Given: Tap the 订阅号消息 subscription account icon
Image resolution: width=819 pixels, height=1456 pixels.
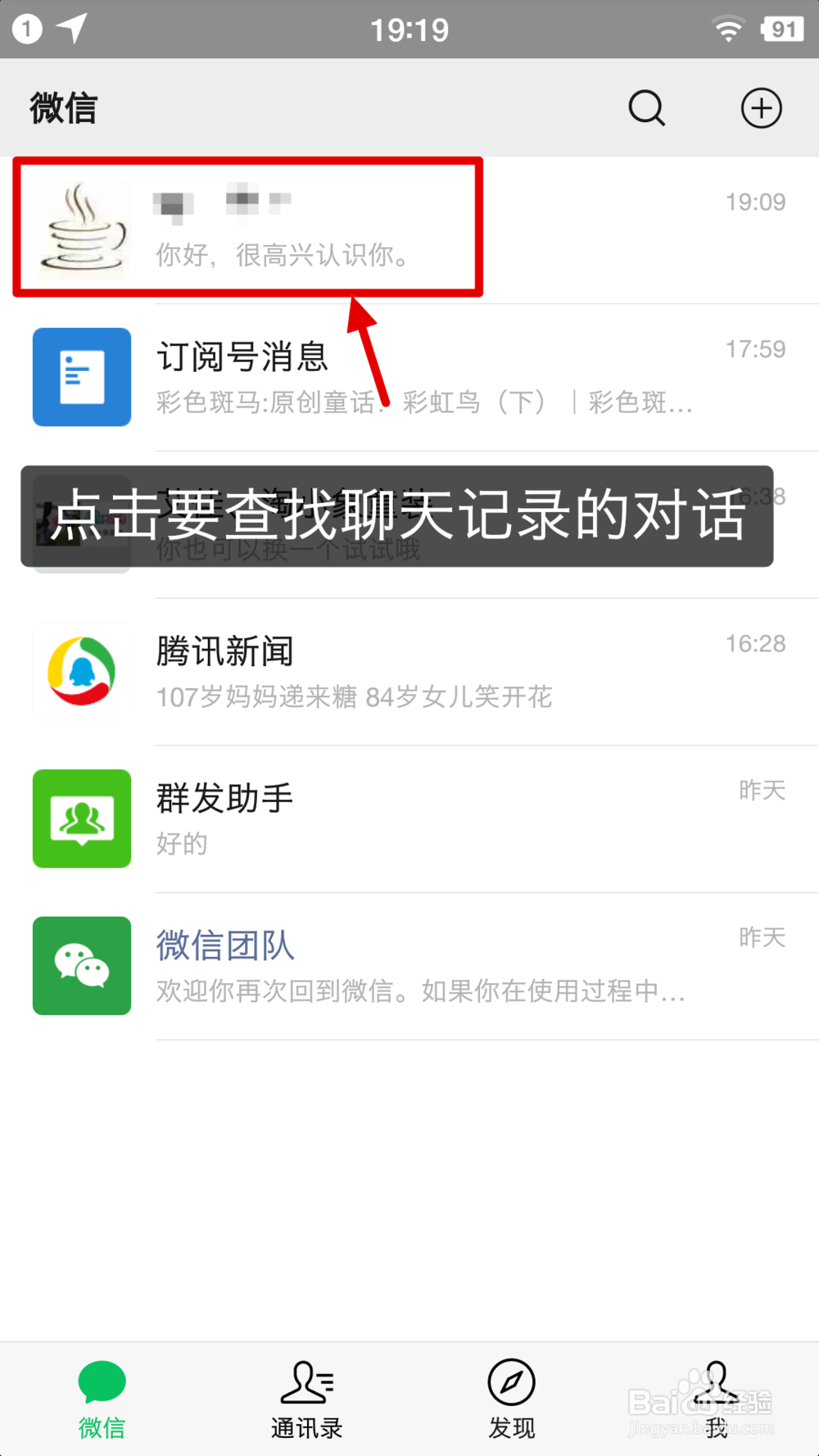Looking at the screenshot, I should 81,377.
